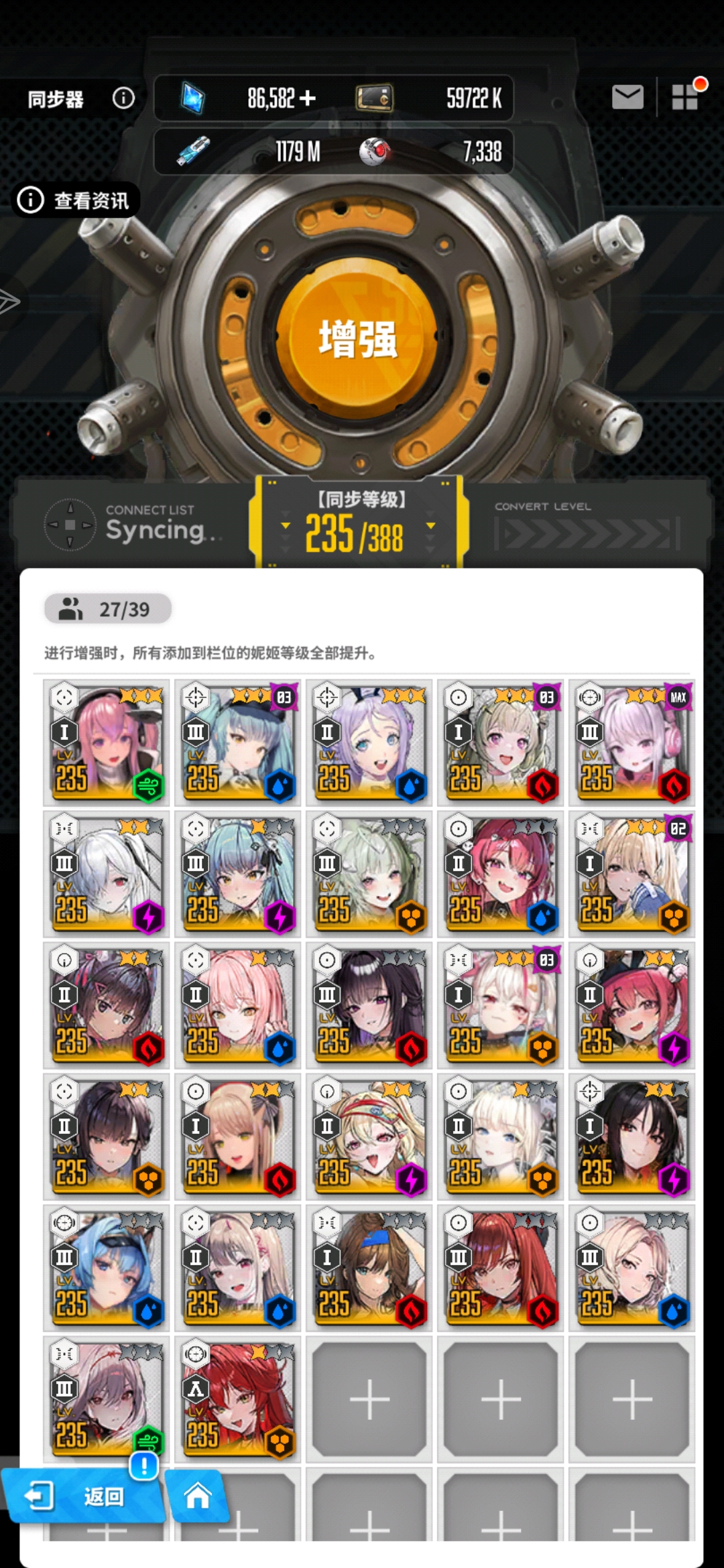Select the pink-haired wind-element character slot
Screen dimensions: 724x1568
coord(107,742)
